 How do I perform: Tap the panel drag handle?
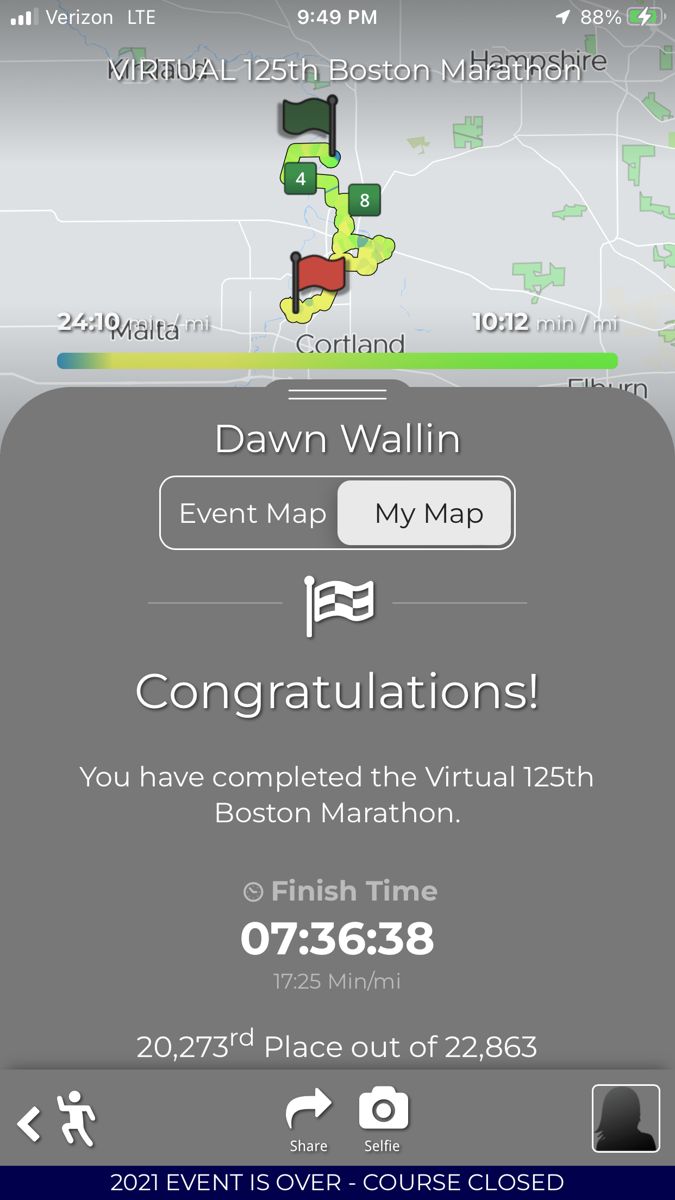click(337, 394)
